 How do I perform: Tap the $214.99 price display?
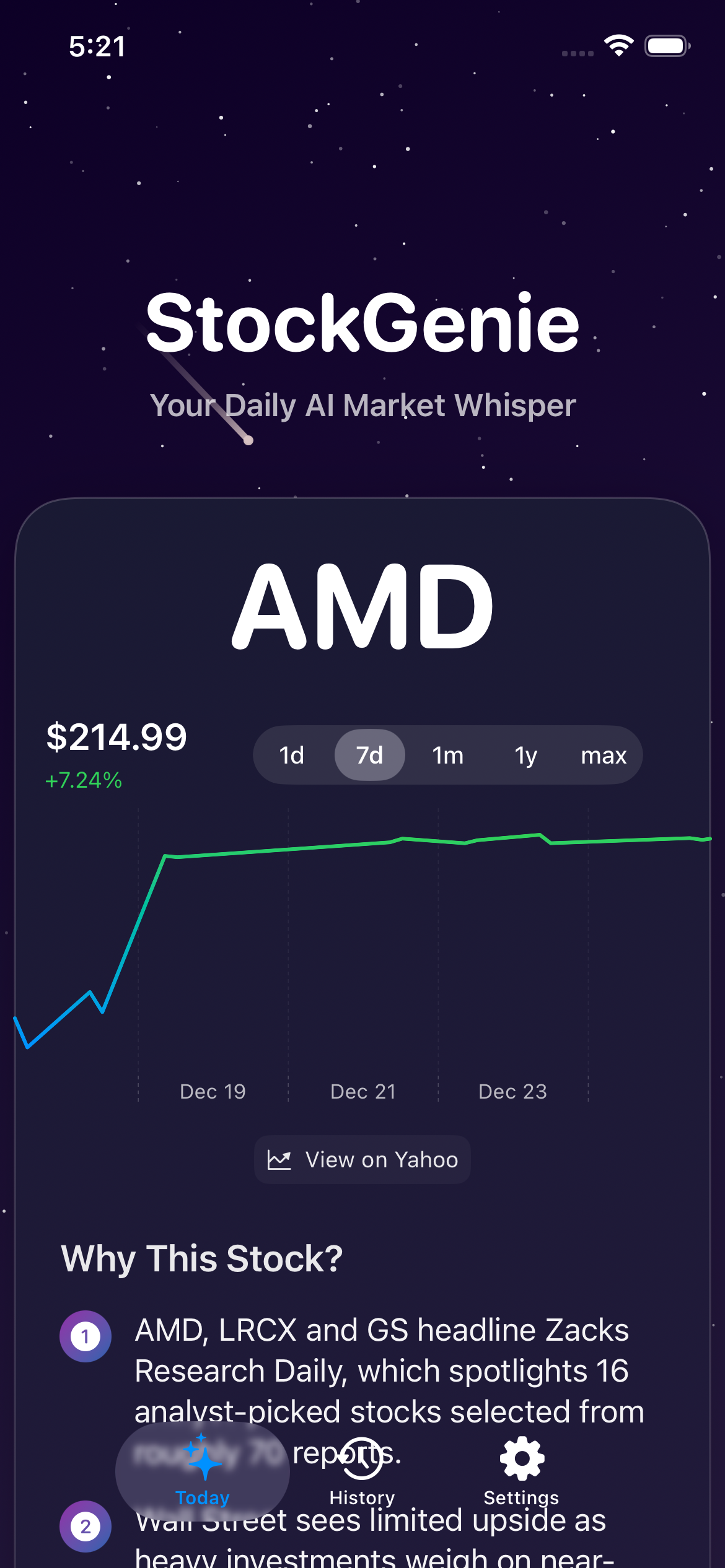pyautogui.click(x=116, y=738)
